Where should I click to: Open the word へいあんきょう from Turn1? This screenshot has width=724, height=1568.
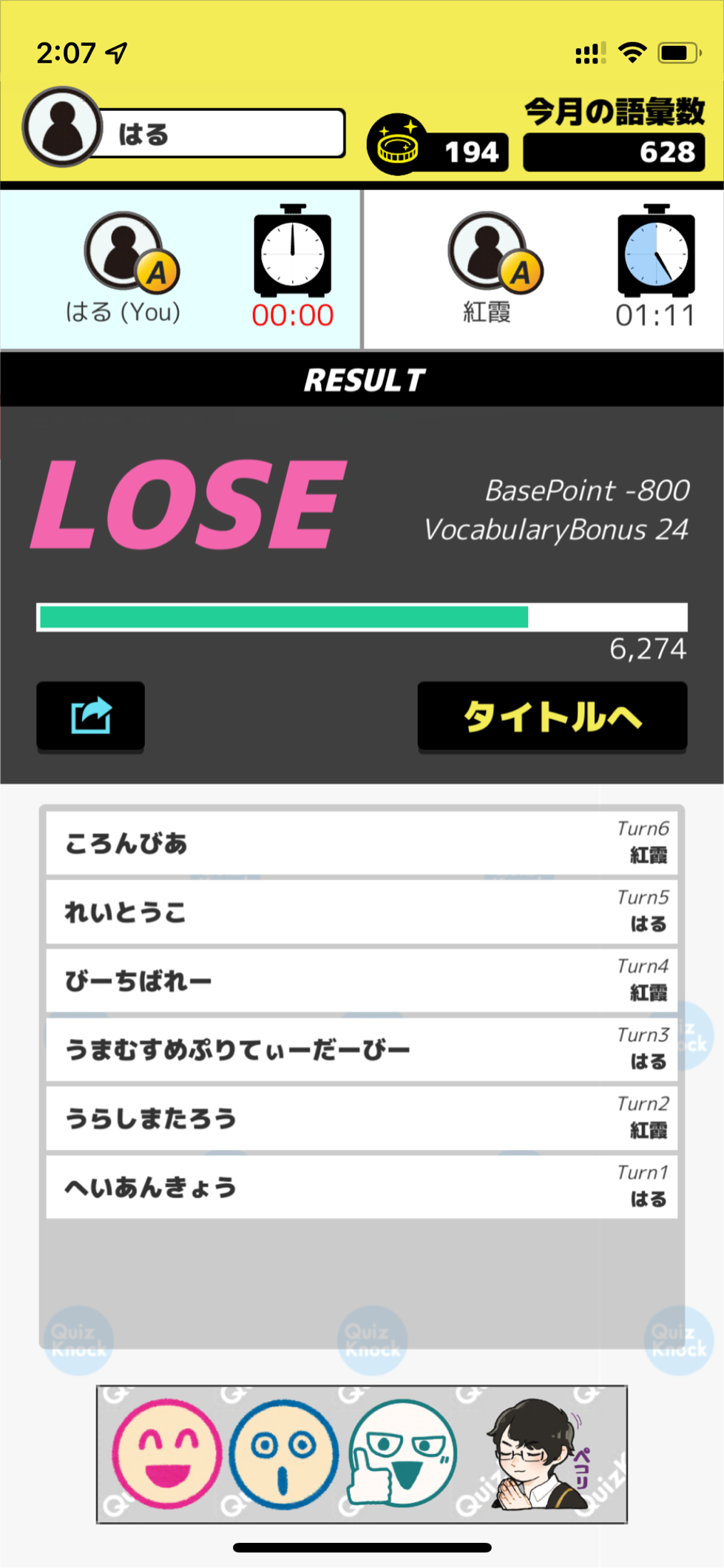coord(362,1188)
